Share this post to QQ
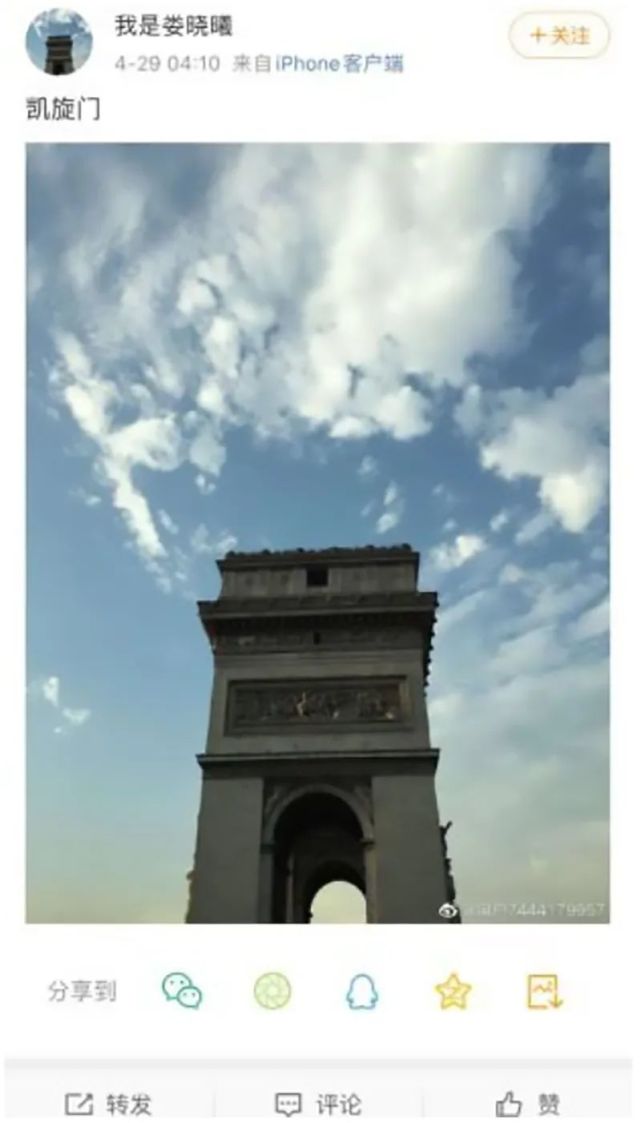Viewport: 641px width, 1123px height. point(362,991)
